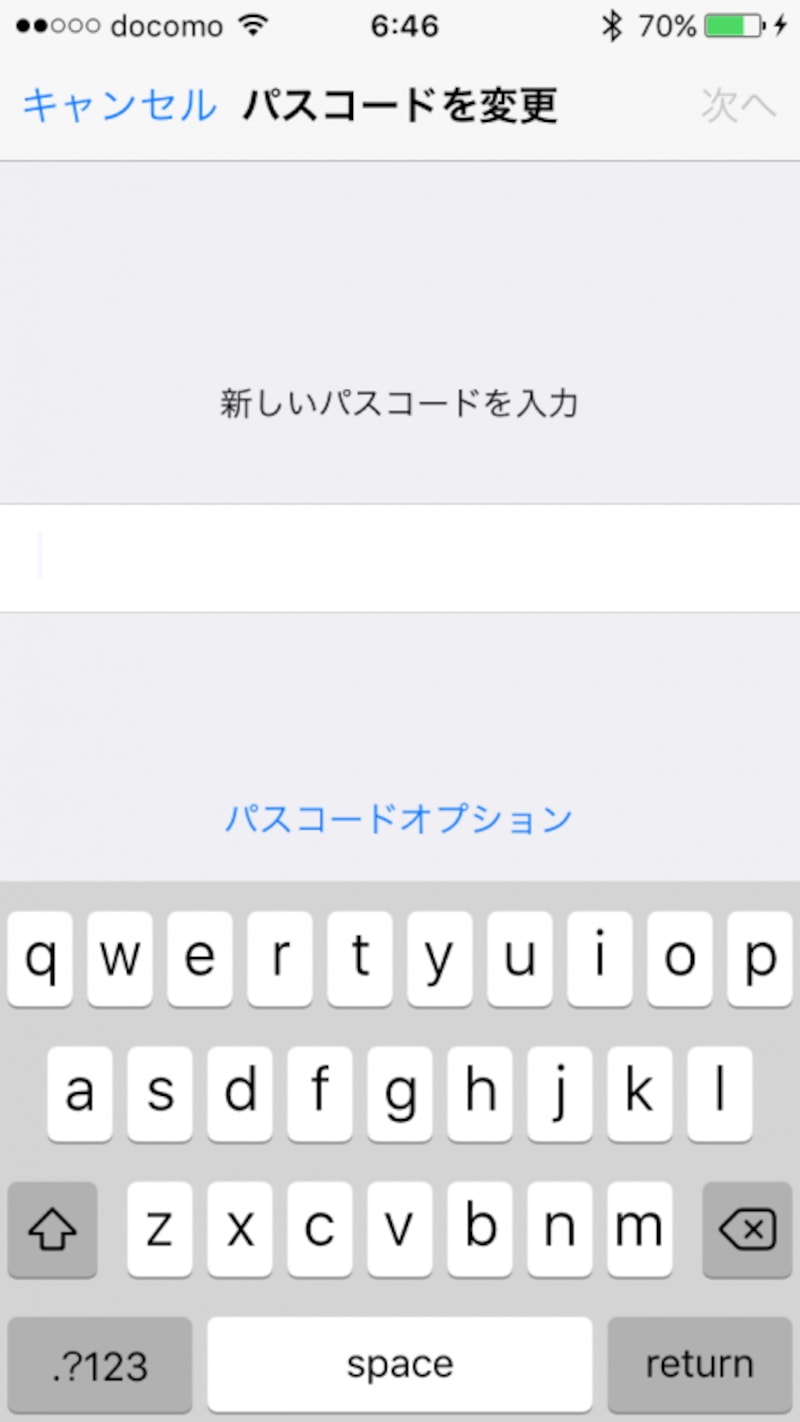The width and height of the screenshot is (800, 1422).
Task: Select the letter p key
Action: tap(760, 958)
